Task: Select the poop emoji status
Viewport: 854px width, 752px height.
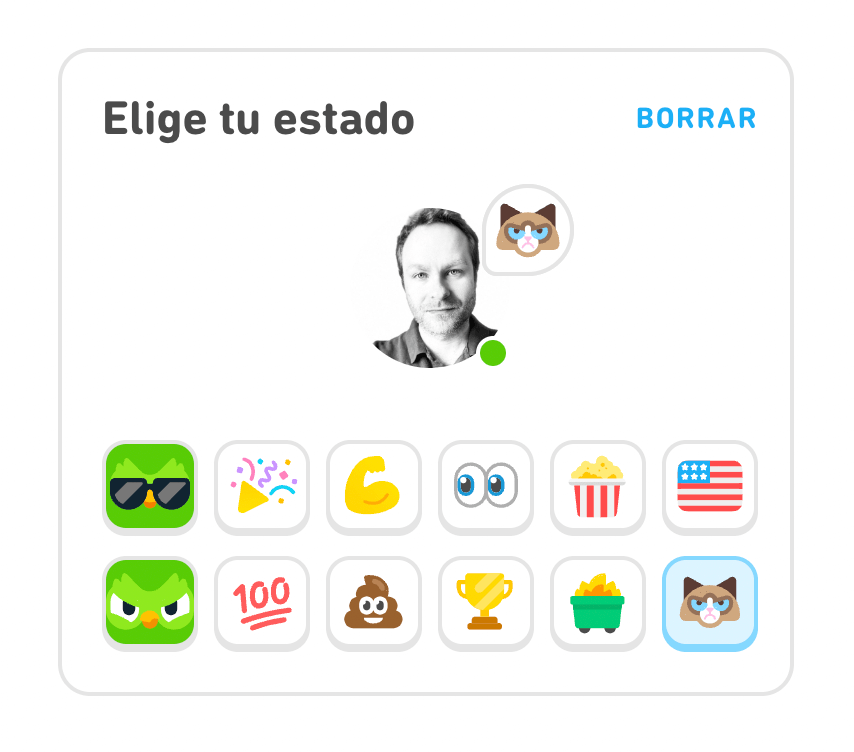Action: point(374,602)
